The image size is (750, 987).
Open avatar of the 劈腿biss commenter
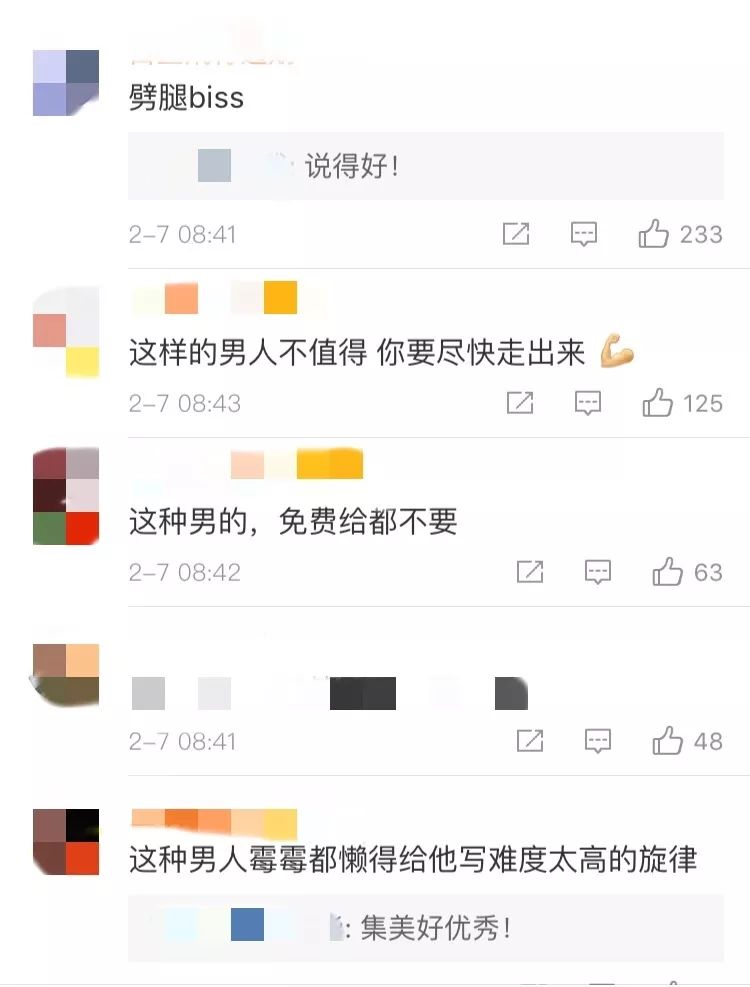tap(65, 83)
